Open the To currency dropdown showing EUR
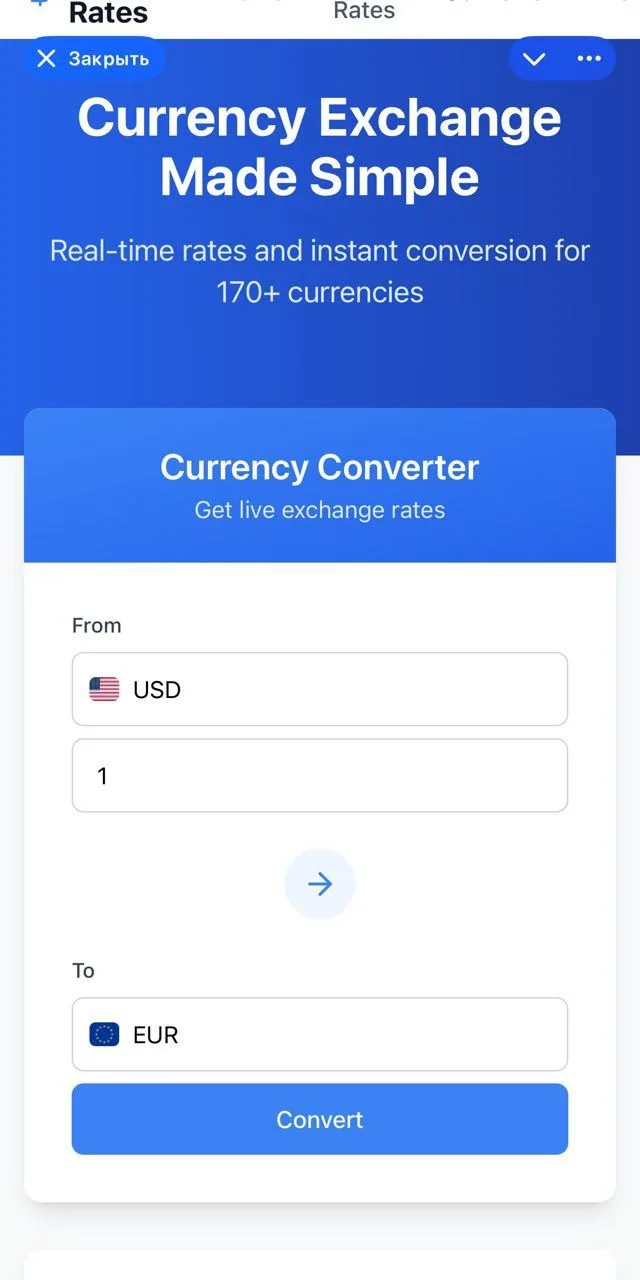The image size is (640, 1280). tap(320, 1034)
